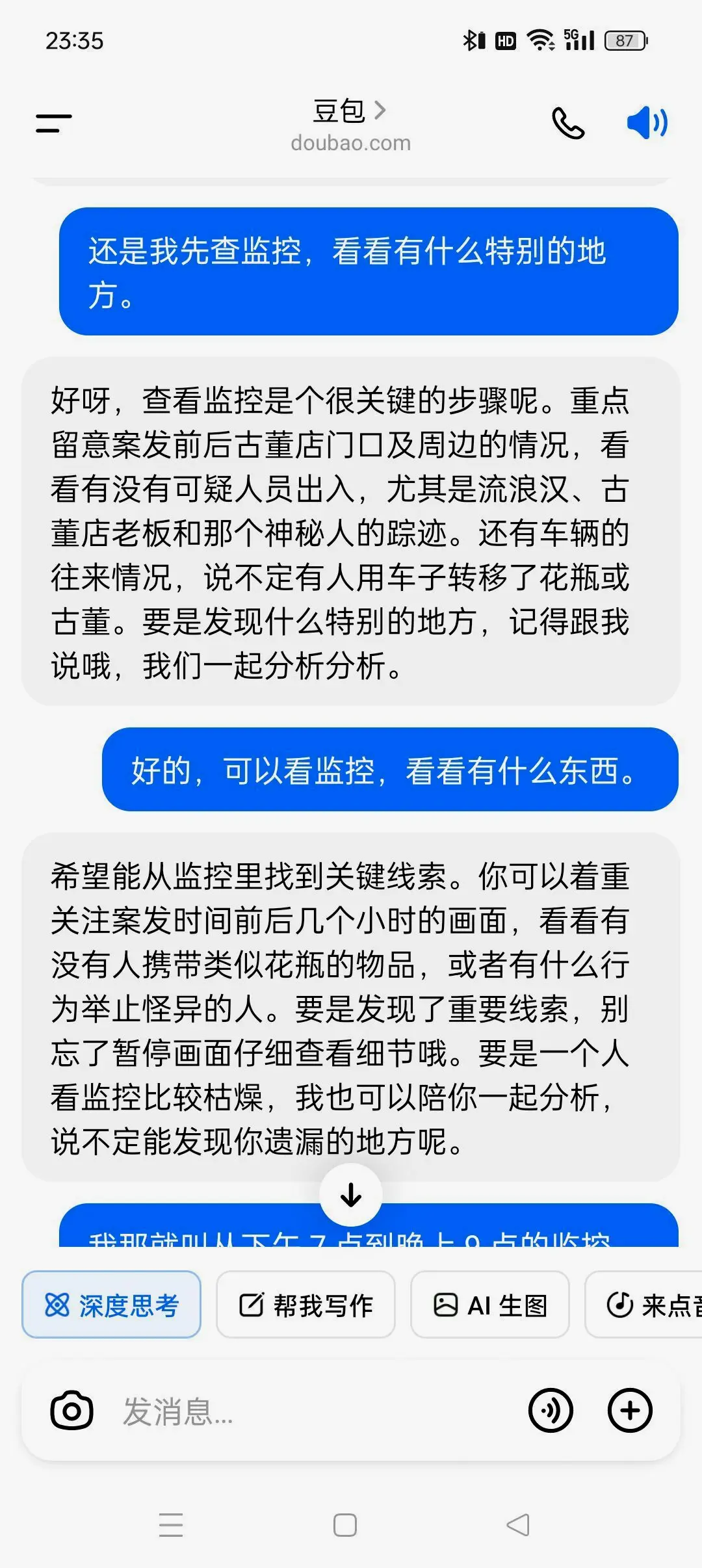Open the 豆包 profile title
Screen dimensions: 702x1568
click(350, 111)
